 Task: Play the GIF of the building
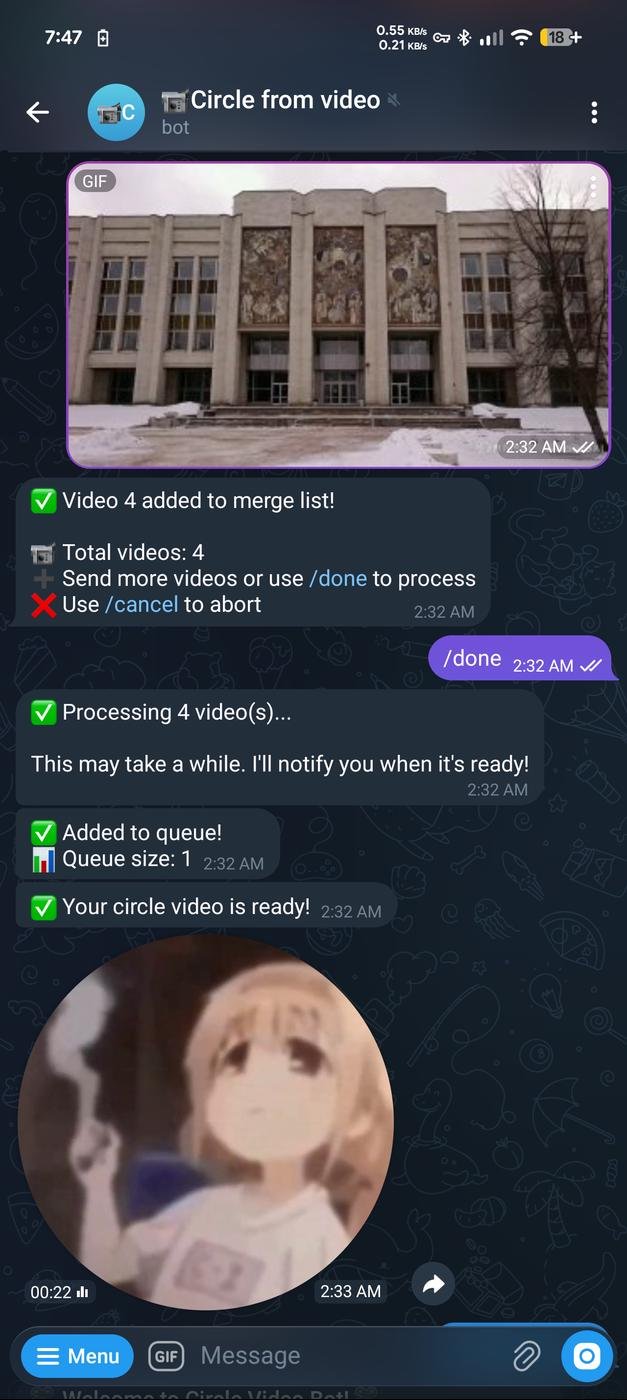[x=338, y=315]
